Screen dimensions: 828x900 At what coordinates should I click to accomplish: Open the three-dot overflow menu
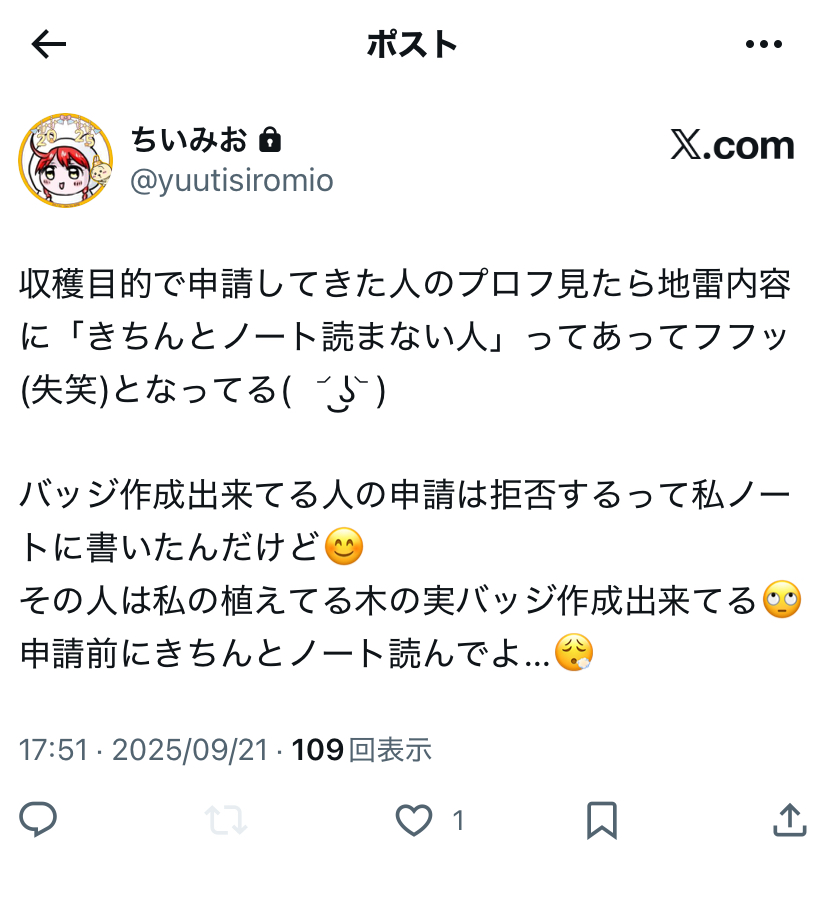tap(764, 44)
